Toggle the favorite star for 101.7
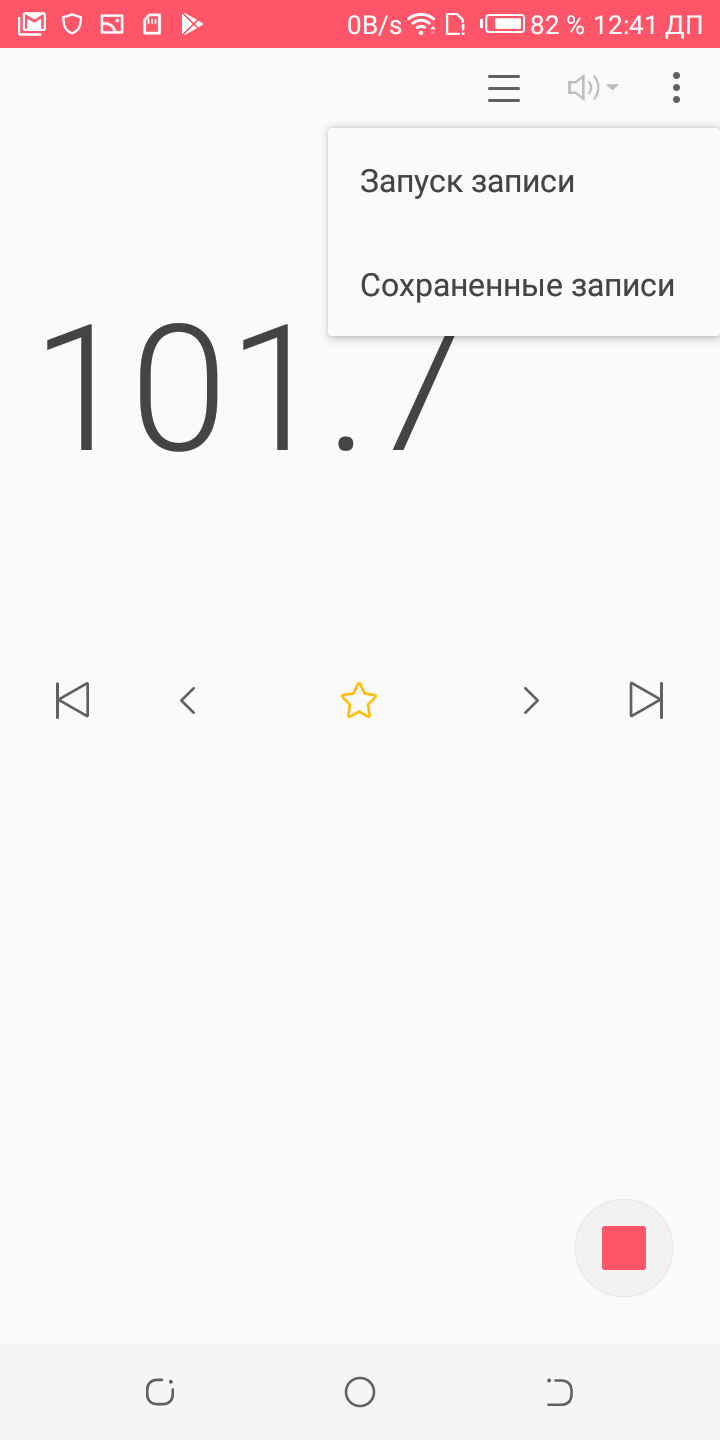This screenshot has height=1440, width=720. point(359,700)
